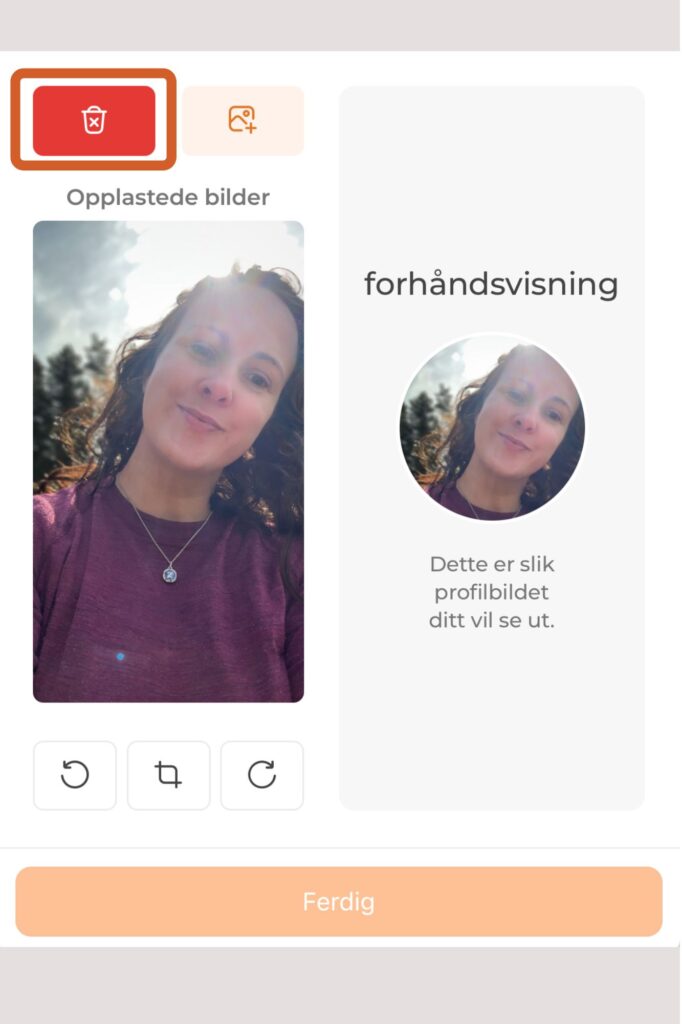Rotate the photo clockwise

(x=262, y=775)
